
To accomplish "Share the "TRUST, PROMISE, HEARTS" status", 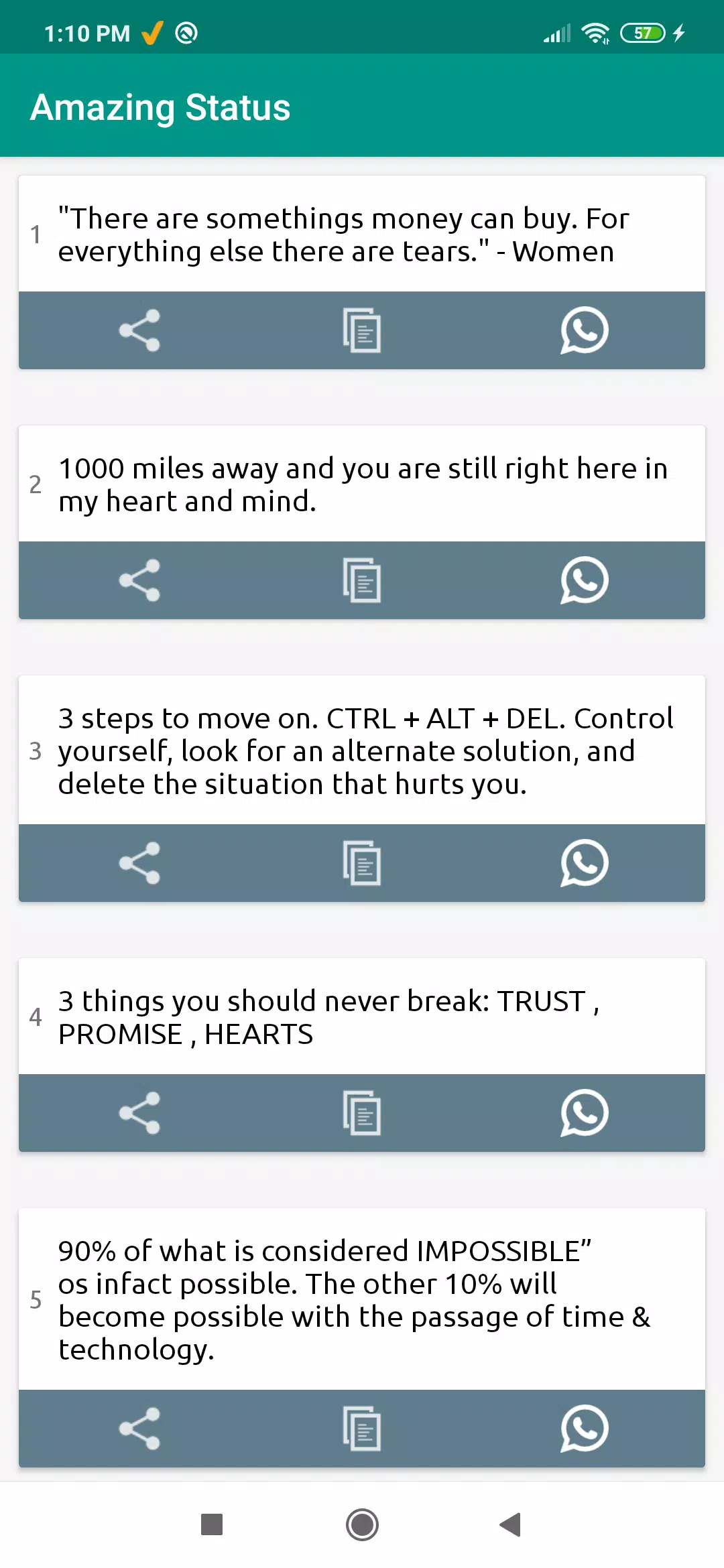I will 139,1113.
